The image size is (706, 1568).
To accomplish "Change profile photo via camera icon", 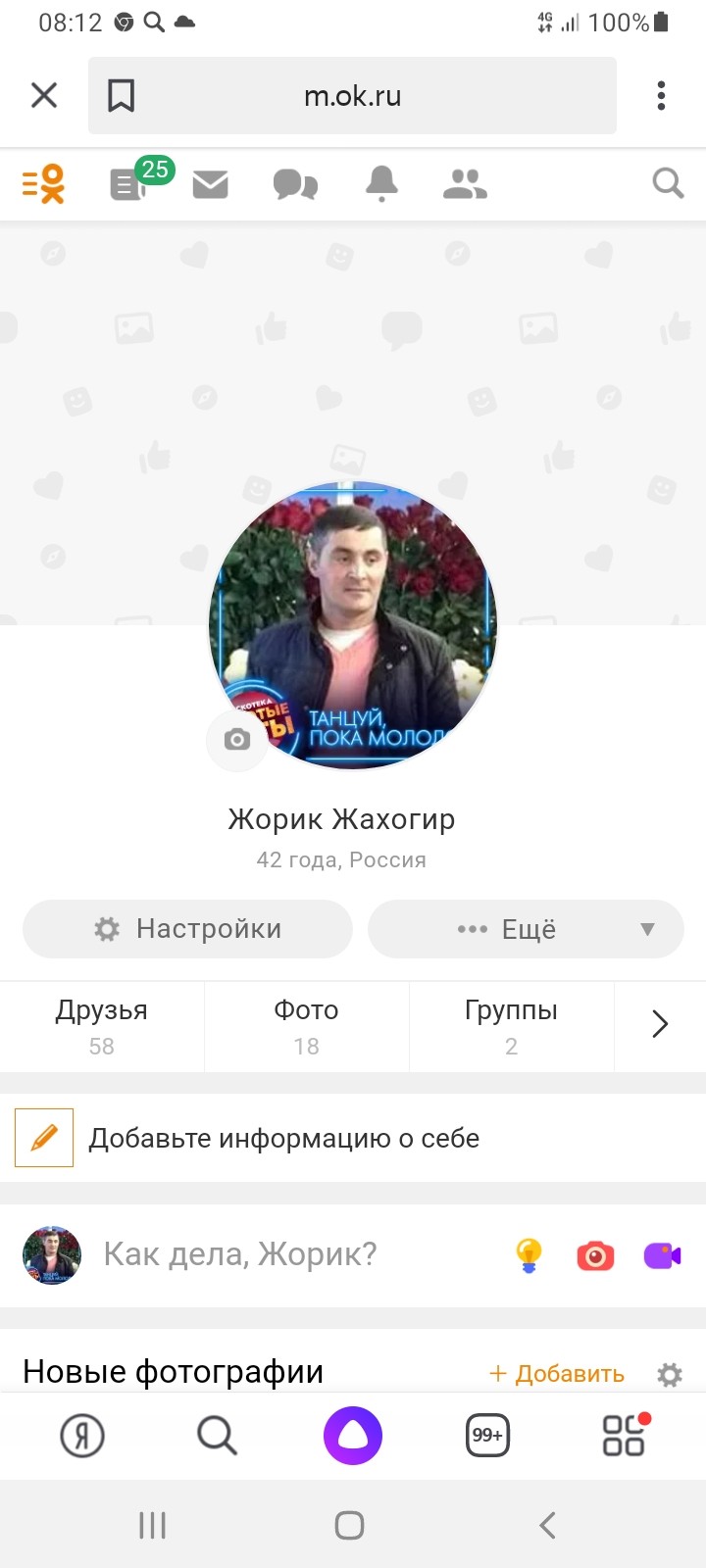I will point(236,740).
